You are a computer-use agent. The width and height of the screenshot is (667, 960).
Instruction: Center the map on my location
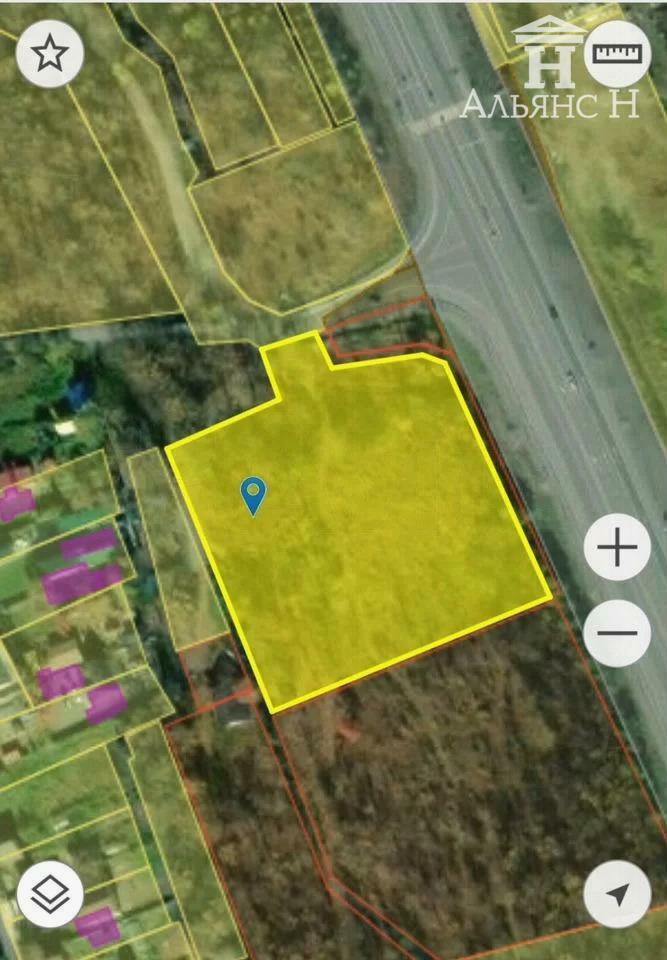[x=617, y=894]
